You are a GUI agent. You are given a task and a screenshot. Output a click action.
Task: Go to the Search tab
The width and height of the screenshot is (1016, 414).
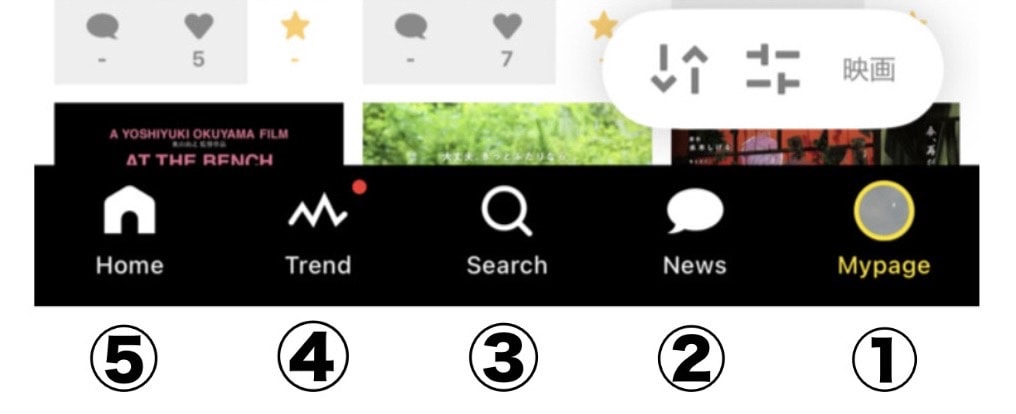point(506,233)
